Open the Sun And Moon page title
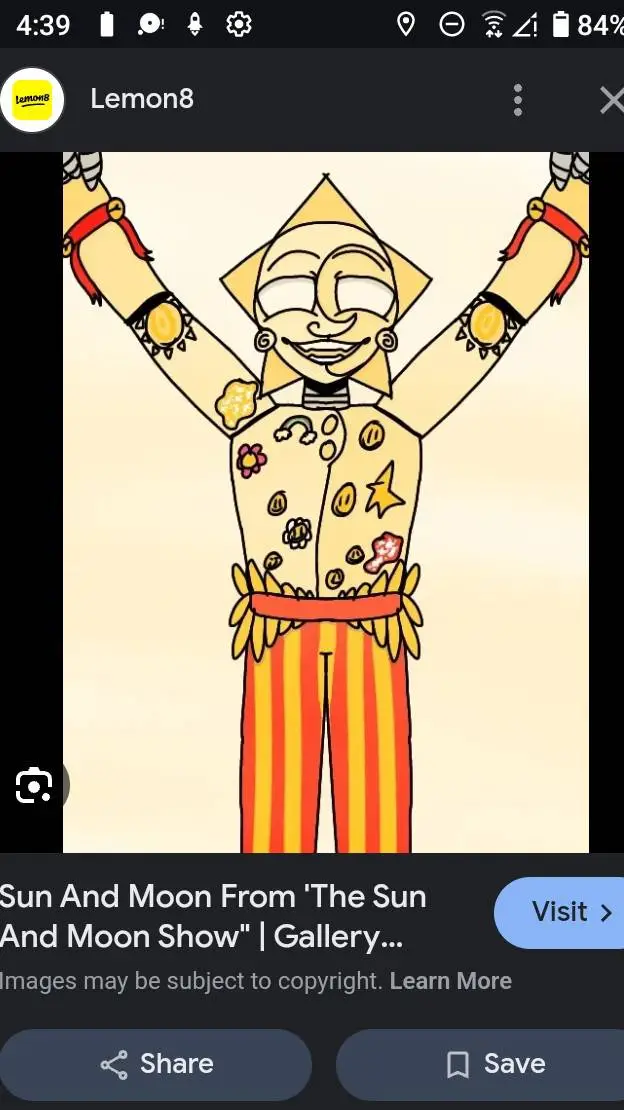 (x=213, y=916)
